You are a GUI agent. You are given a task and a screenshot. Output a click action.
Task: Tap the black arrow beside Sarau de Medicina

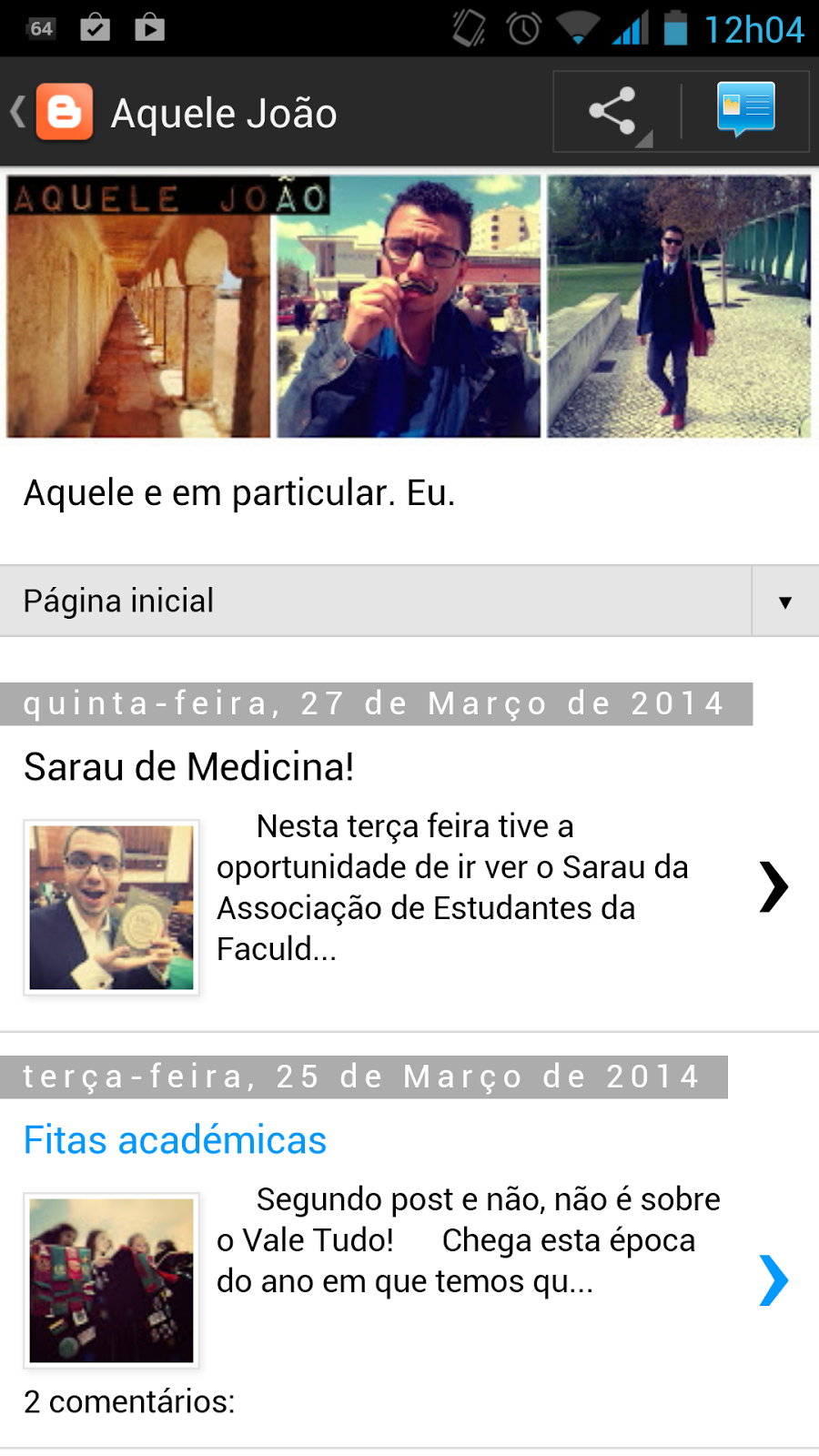click(773, 886)
